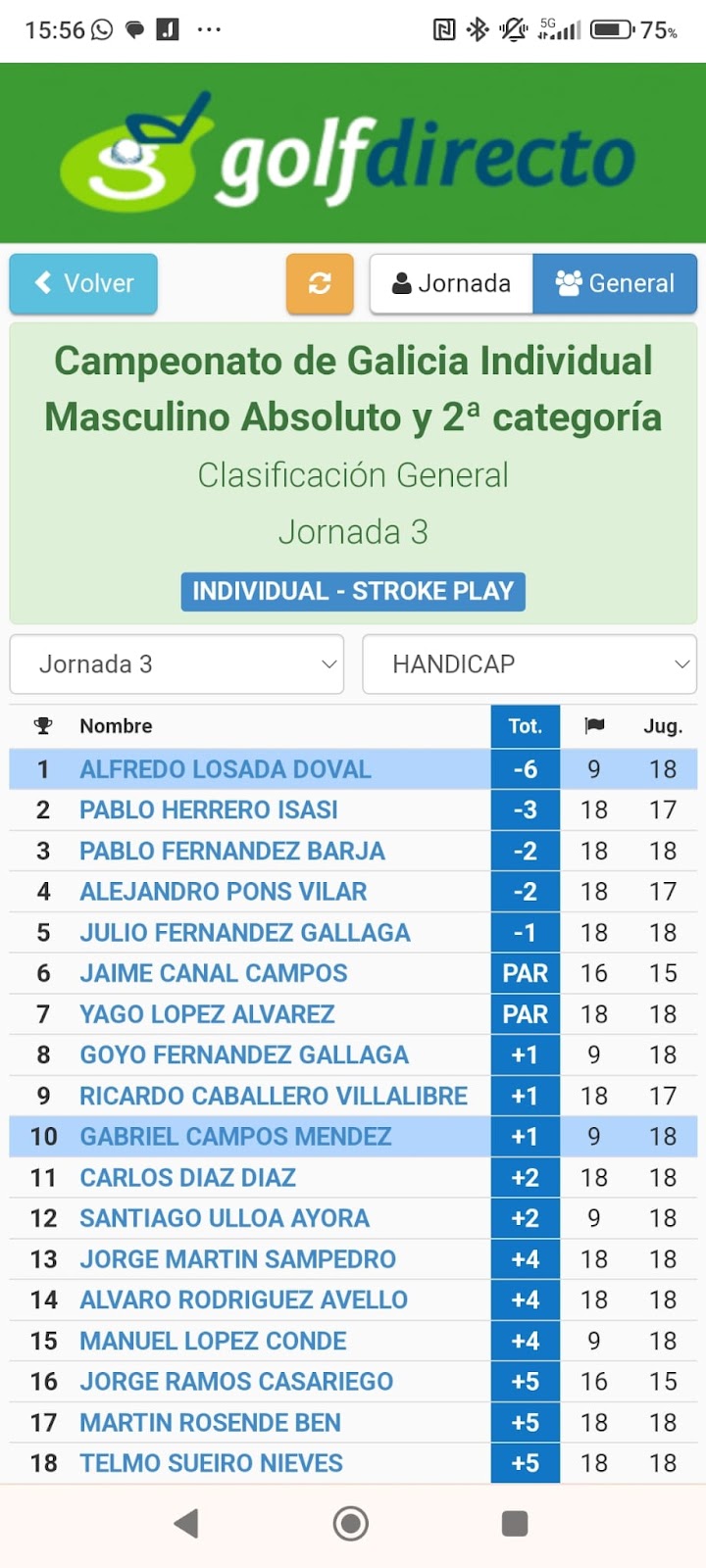The width and height of the screenshot is (706, 1568).
Task: Refresh the leaderboard with the orange button
Action: 320,283
